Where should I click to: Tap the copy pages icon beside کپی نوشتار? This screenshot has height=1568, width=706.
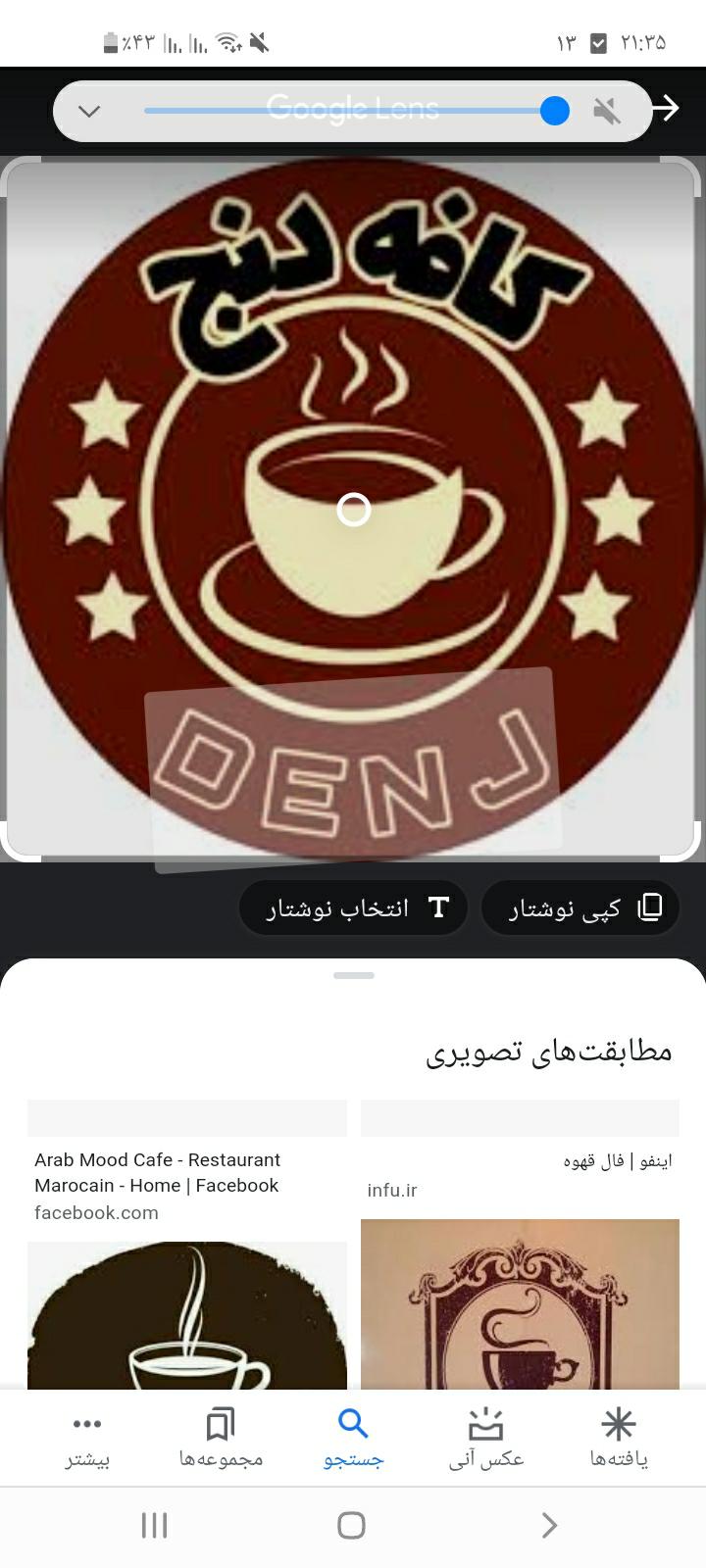pos(654,907)
